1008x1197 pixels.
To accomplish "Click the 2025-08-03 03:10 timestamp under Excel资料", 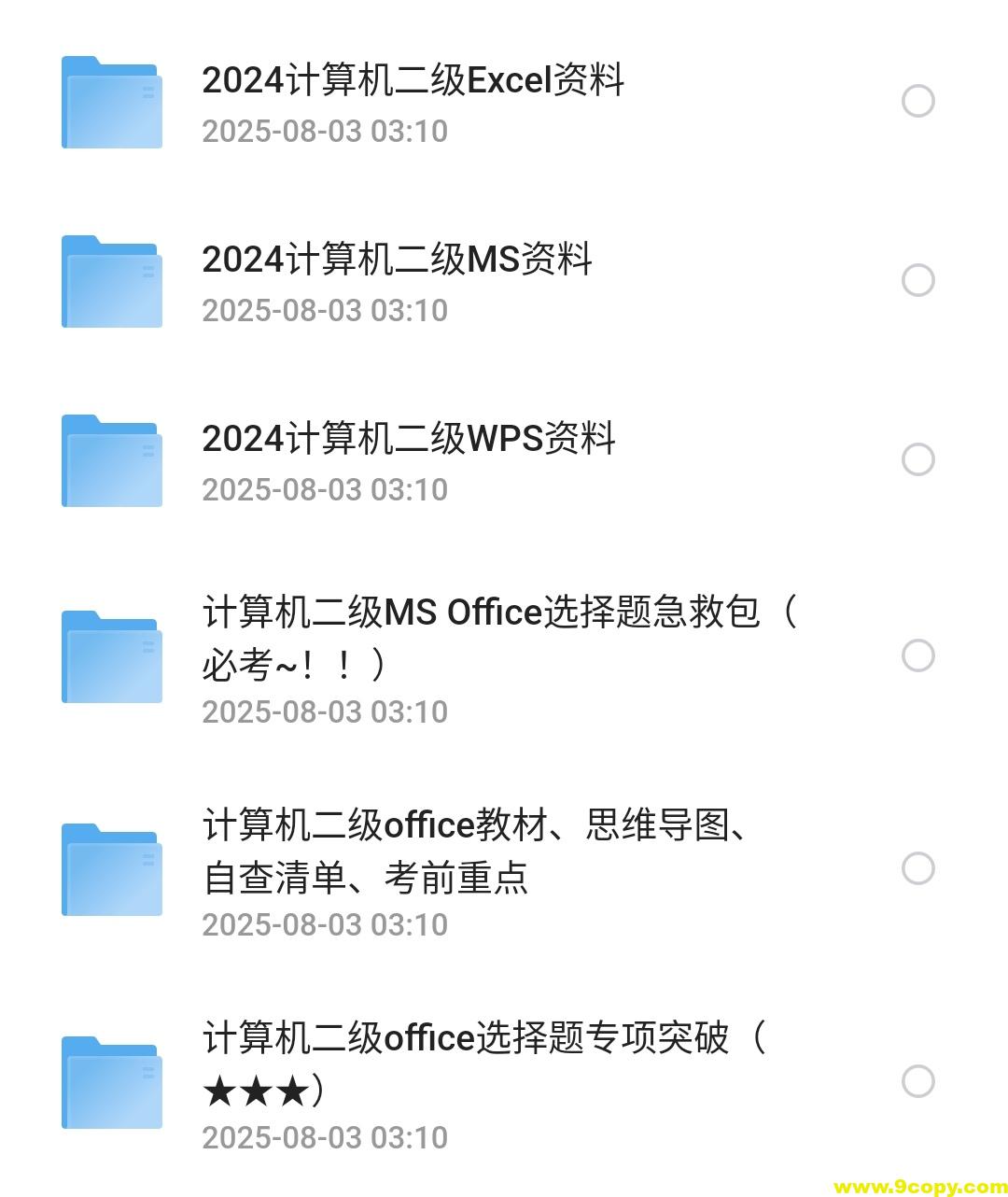I will [x=324, y=131].
